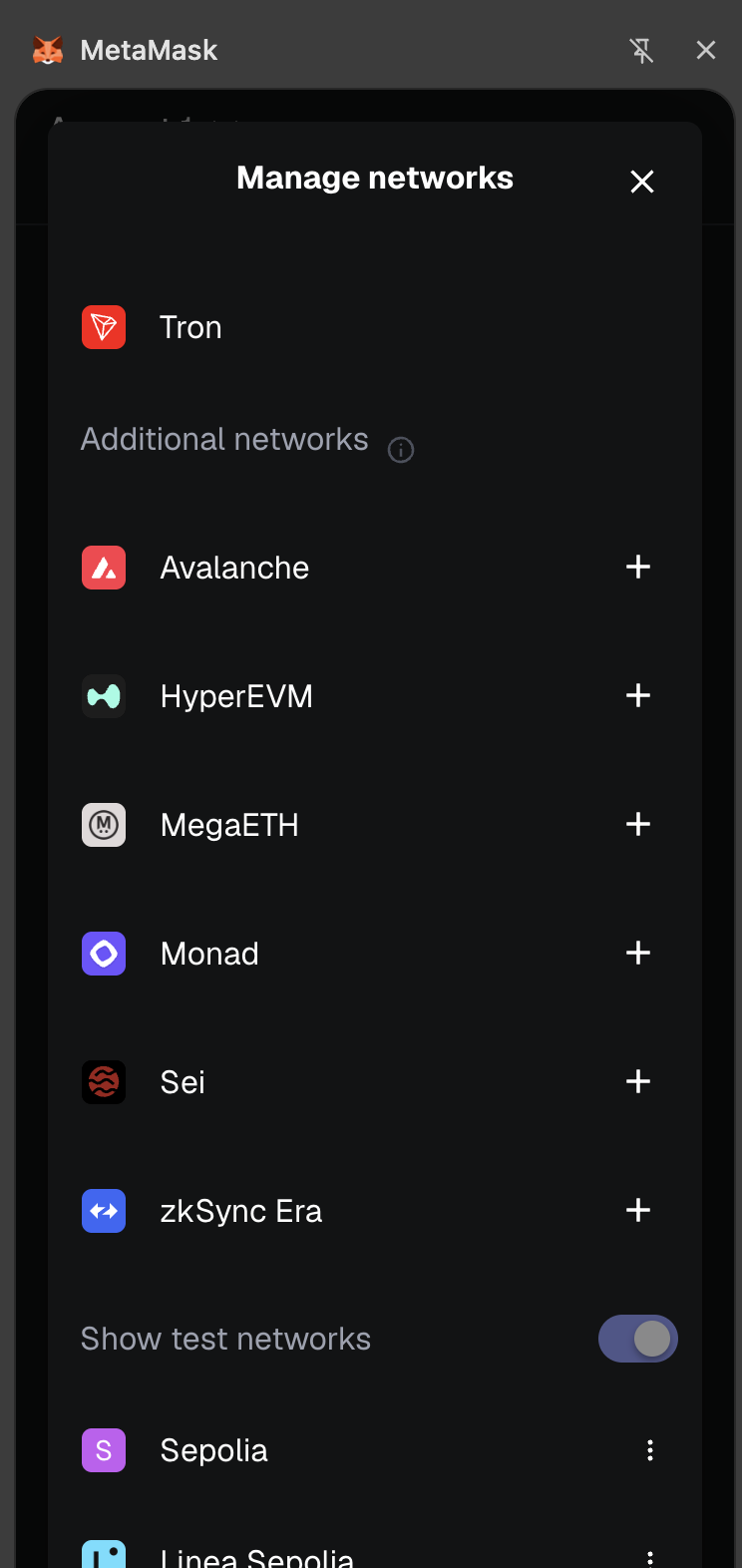Add the Sei network with the plus button
The height and width of the screenshot is (1568, 742).
(x=637, y=1081)
